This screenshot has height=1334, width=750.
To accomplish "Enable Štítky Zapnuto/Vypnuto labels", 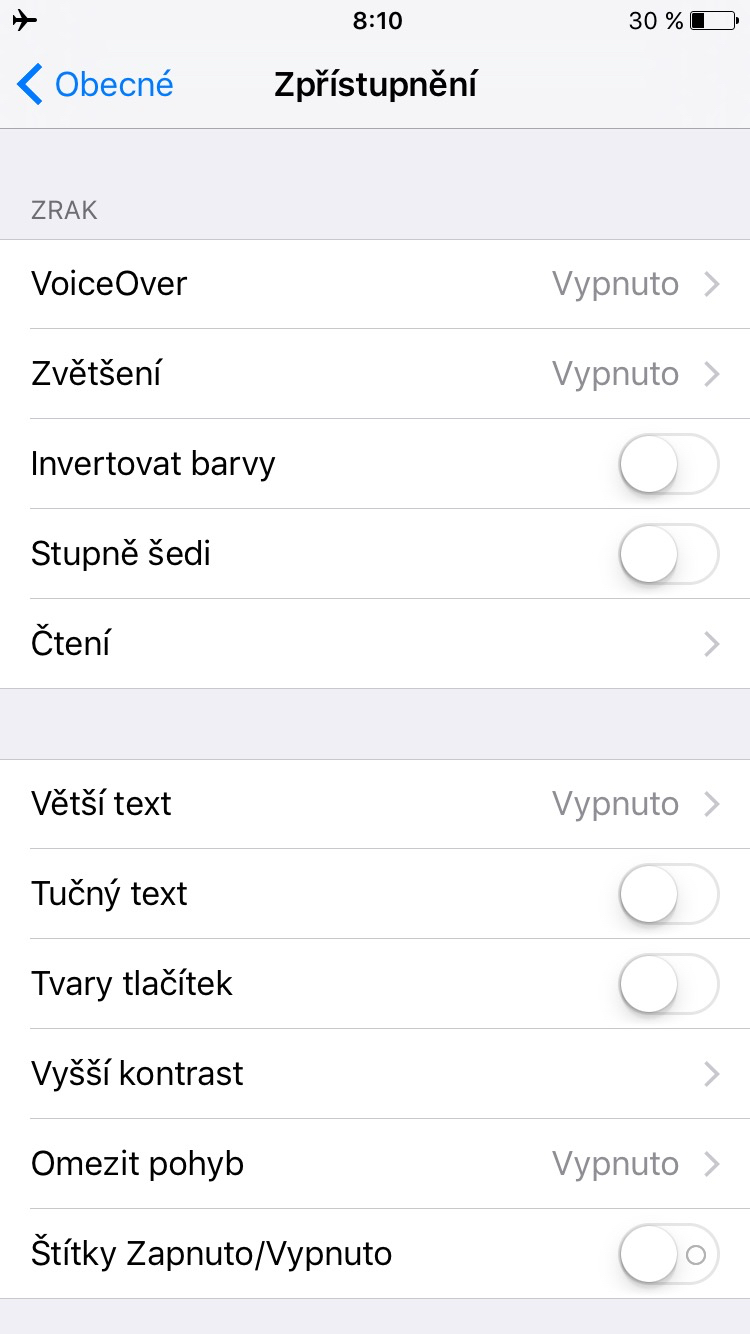I will [x=668, y=1254].
